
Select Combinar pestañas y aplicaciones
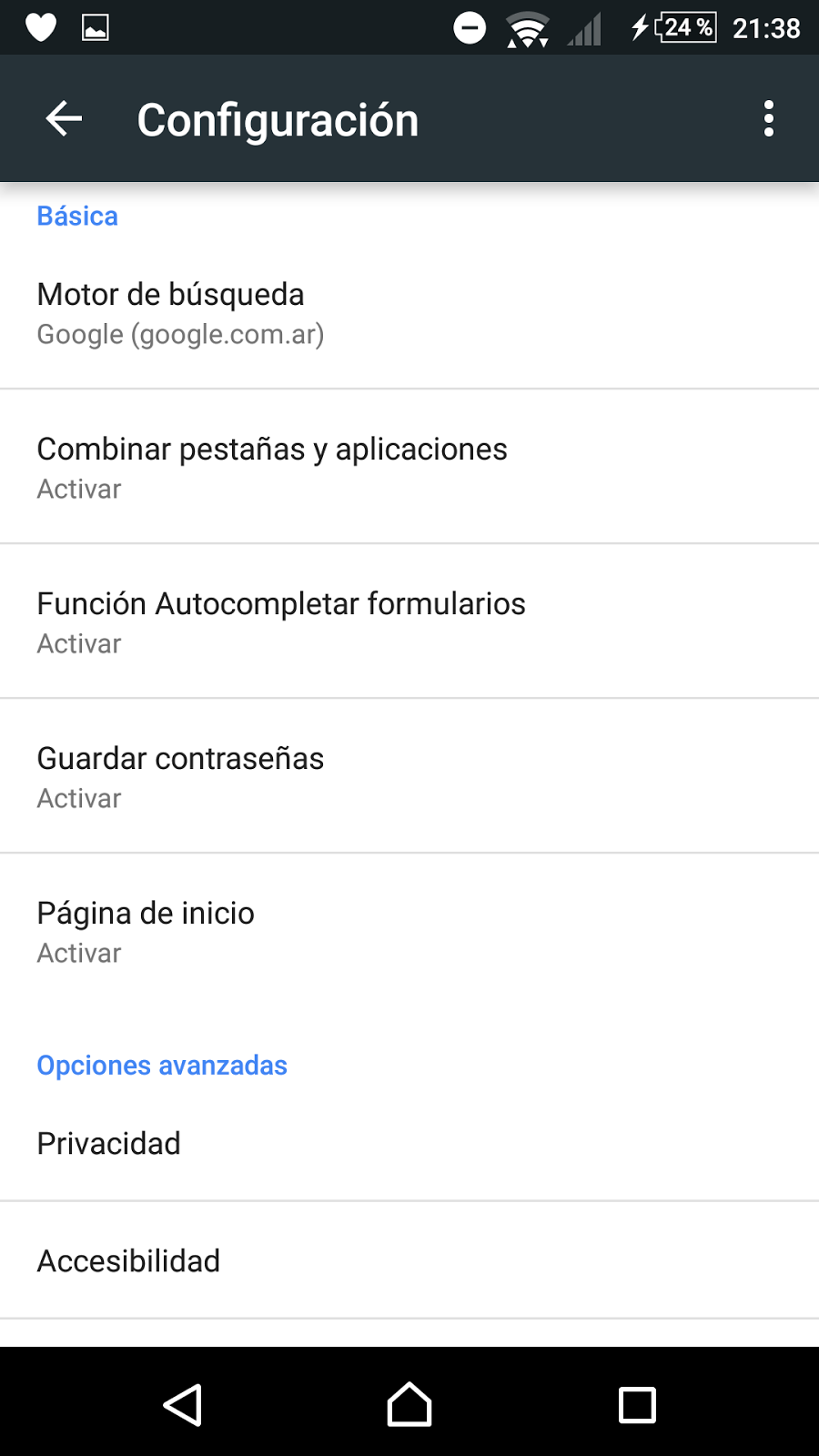click(409, 468)
